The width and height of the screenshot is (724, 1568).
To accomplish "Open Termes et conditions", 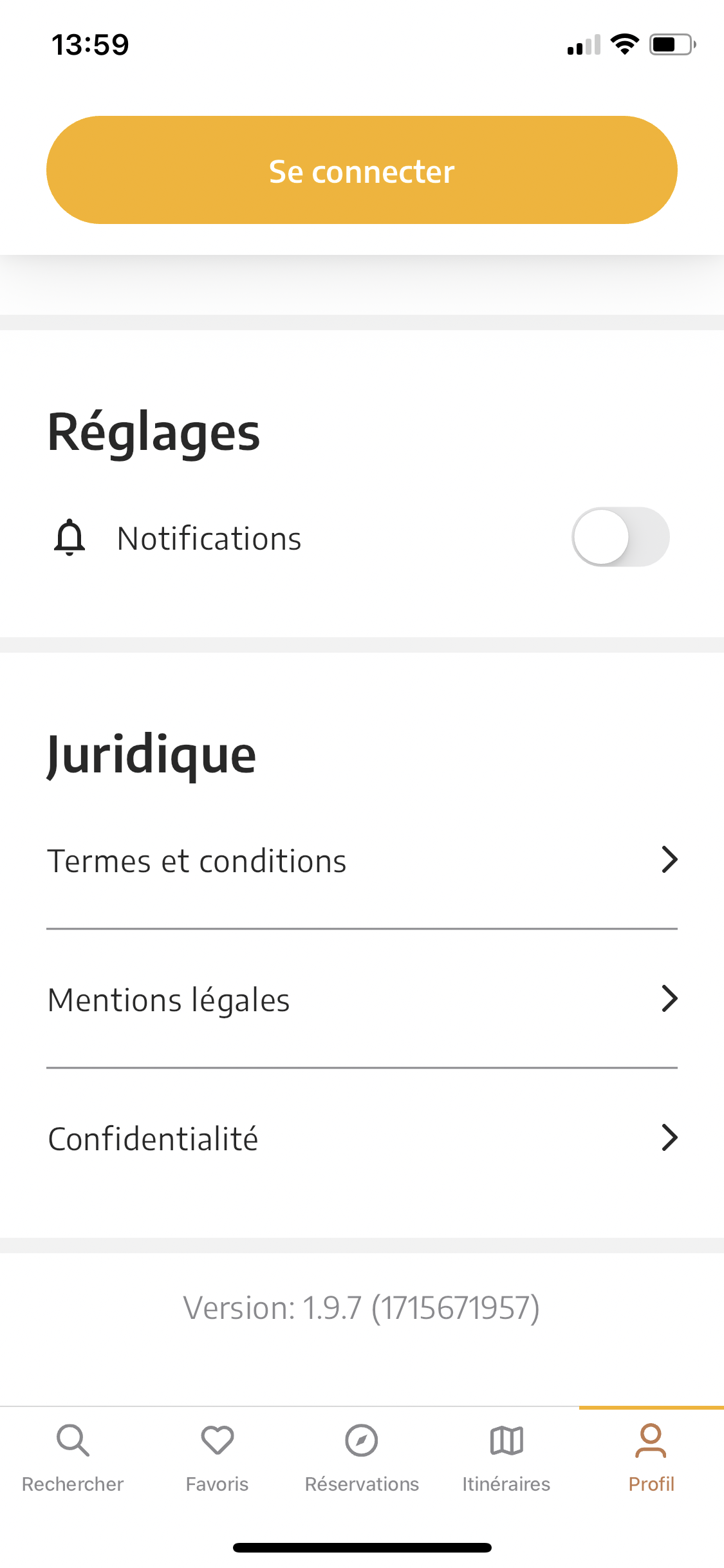I will click(362, 861).
